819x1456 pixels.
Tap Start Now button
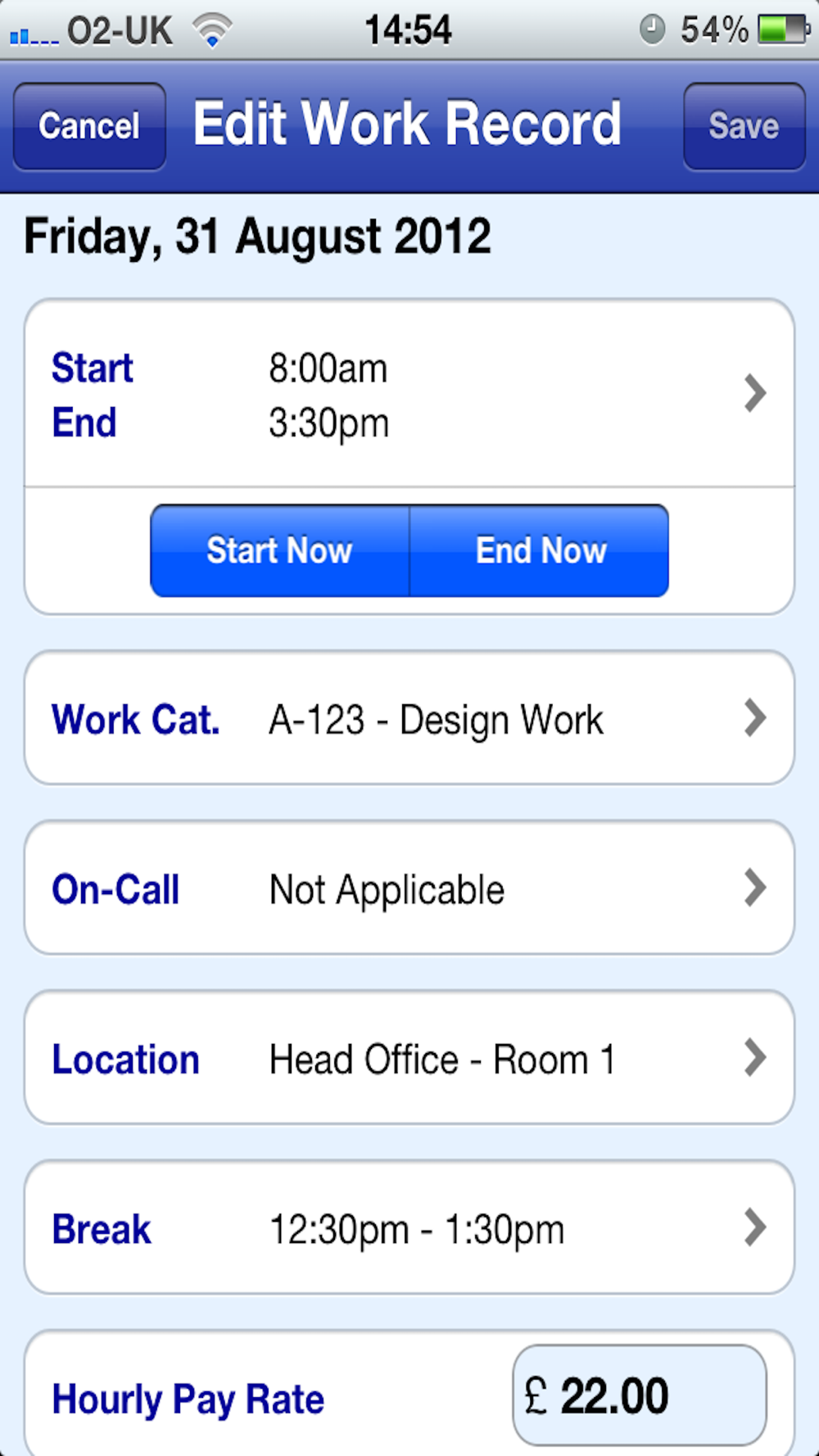[280, 550]
